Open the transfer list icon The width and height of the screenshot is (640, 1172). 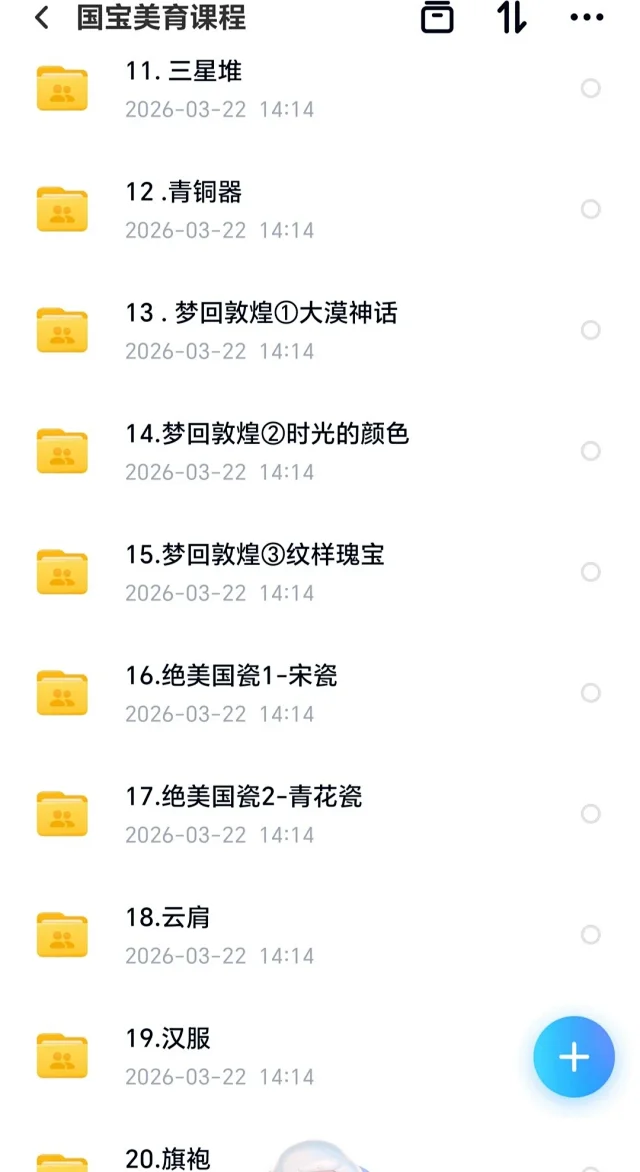pyautogui.click(x=437, y=18)
